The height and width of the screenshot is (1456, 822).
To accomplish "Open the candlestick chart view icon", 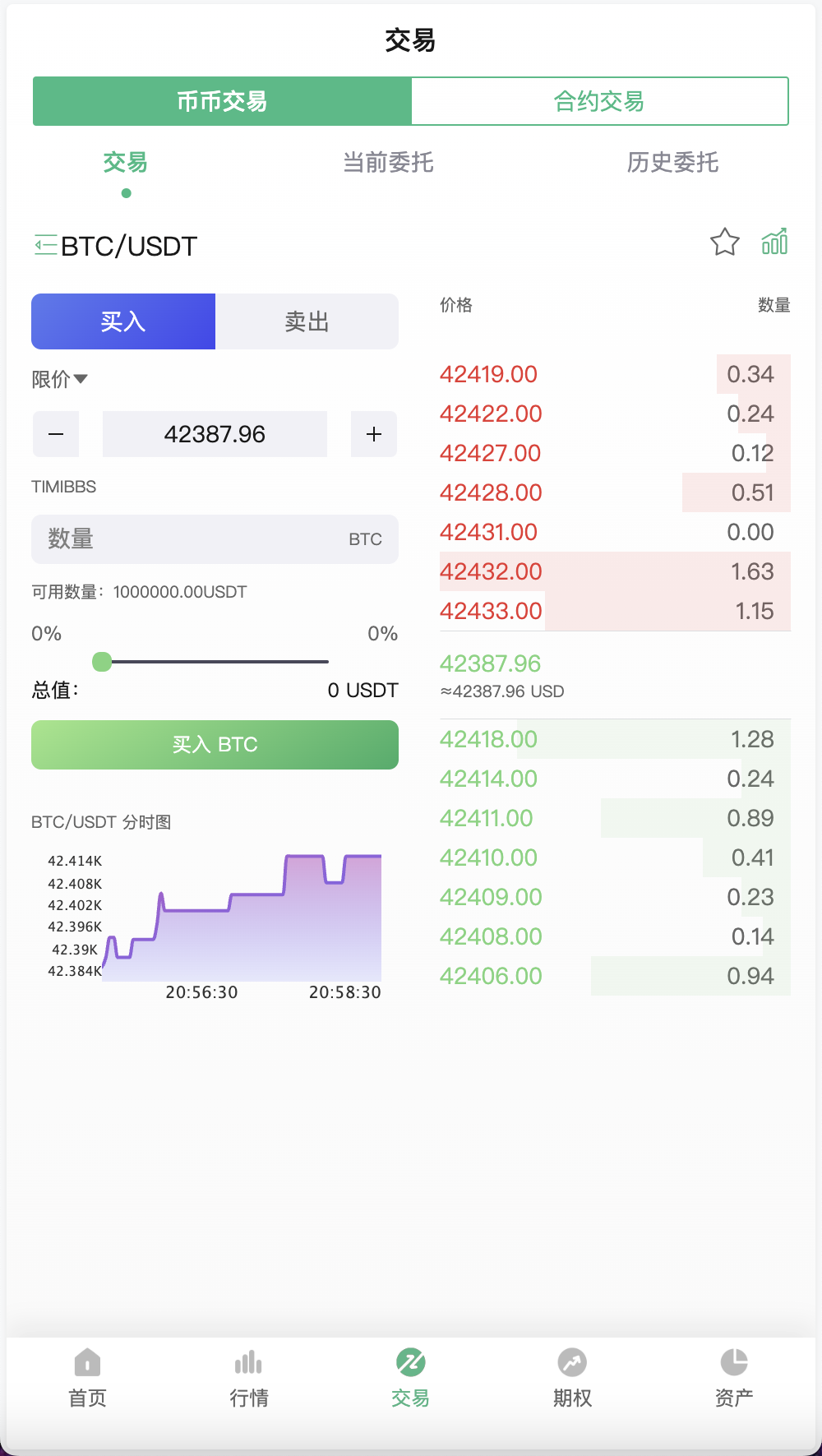I will point(774,243).
